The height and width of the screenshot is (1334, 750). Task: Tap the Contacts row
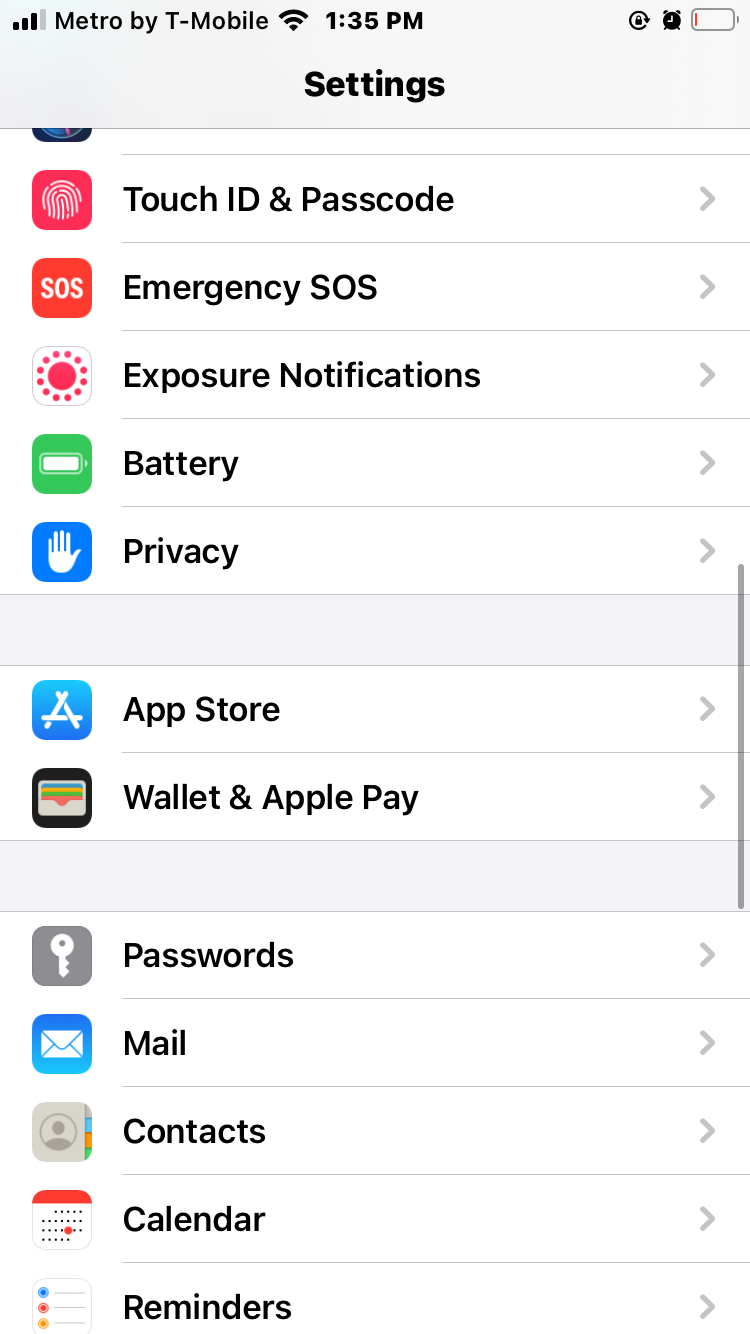(x=194, y=1132)
